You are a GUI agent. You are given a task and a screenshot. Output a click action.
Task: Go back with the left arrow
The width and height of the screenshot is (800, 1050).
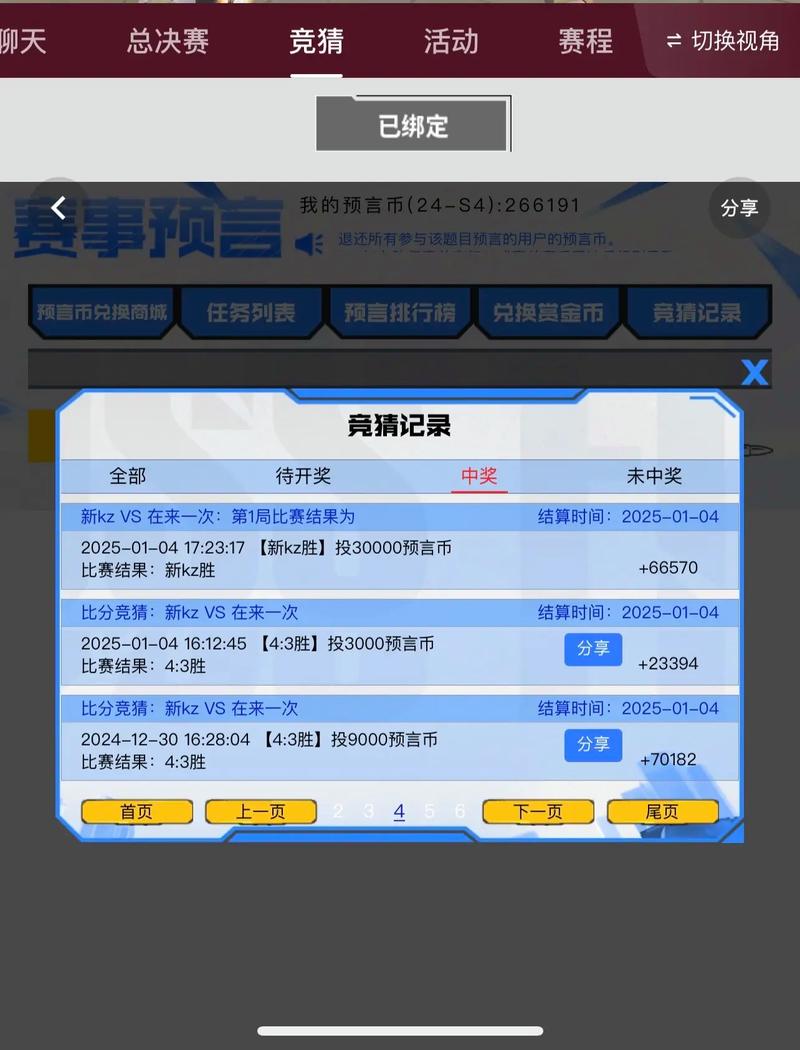tap(58, 208)
